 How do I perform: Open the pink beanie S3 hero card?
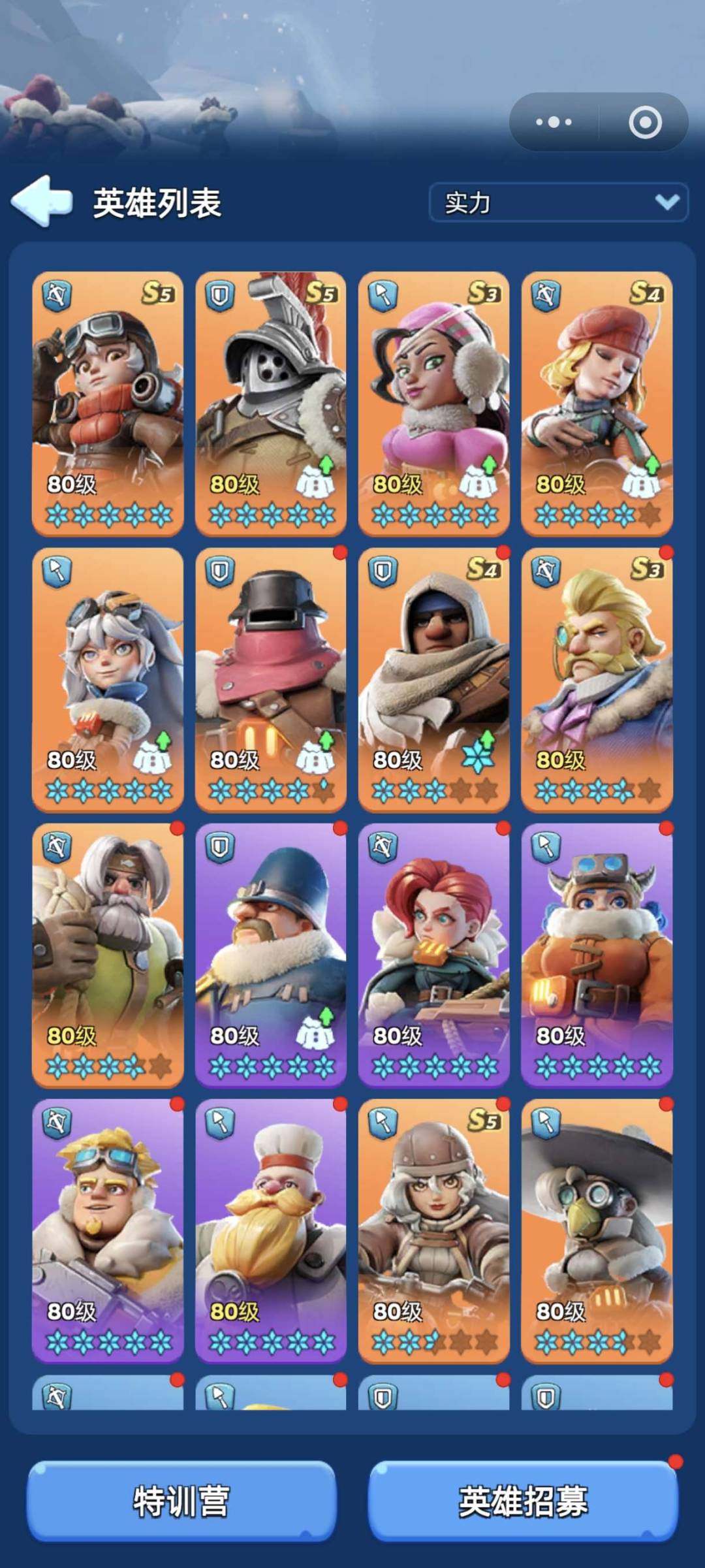tap(434, 404)
